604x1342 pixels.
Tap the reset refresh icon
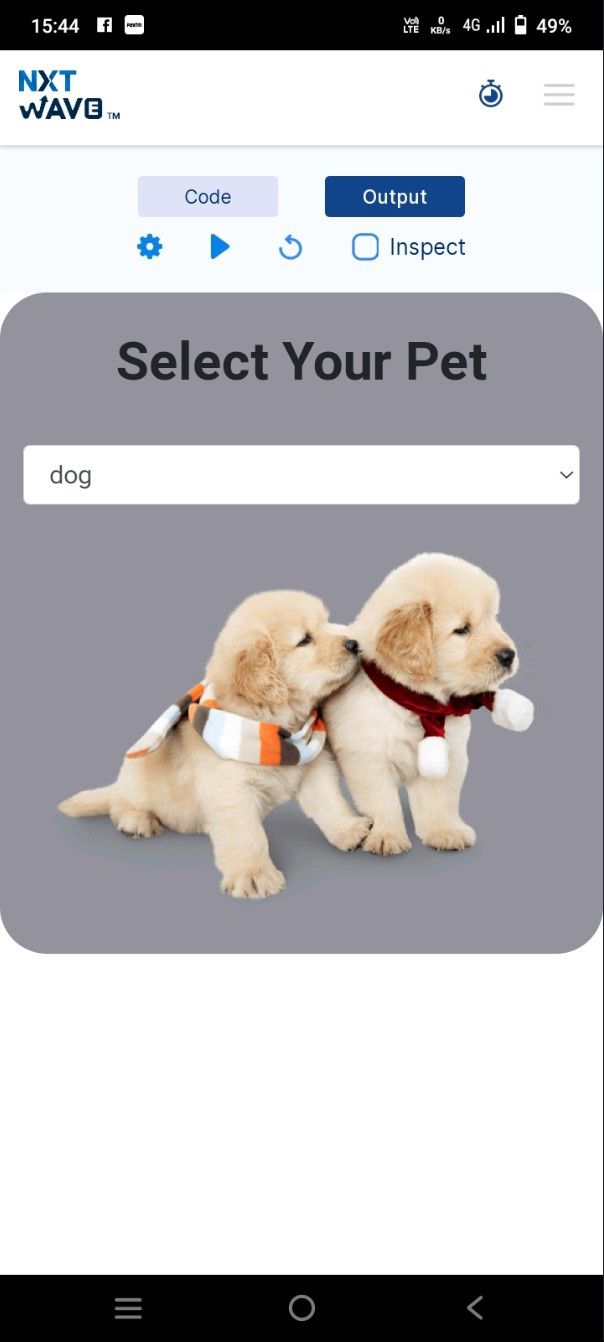coord(290,247)
